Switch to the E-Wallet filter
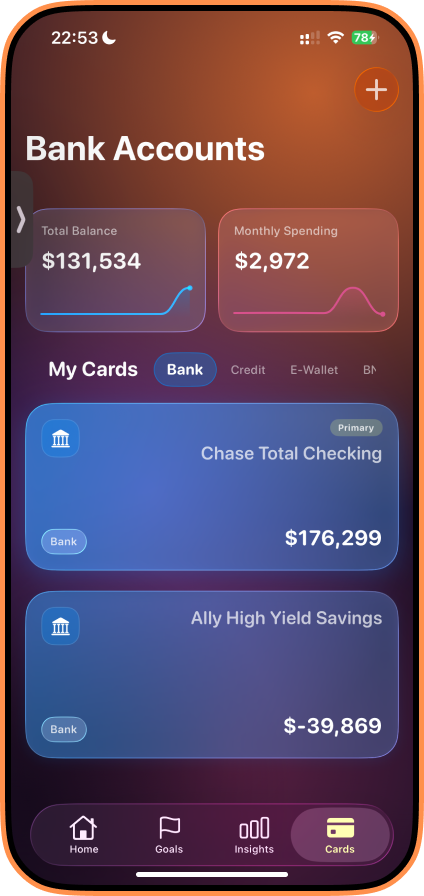The height and width of the screenshot is (896, 424). (x=314, y=370)
